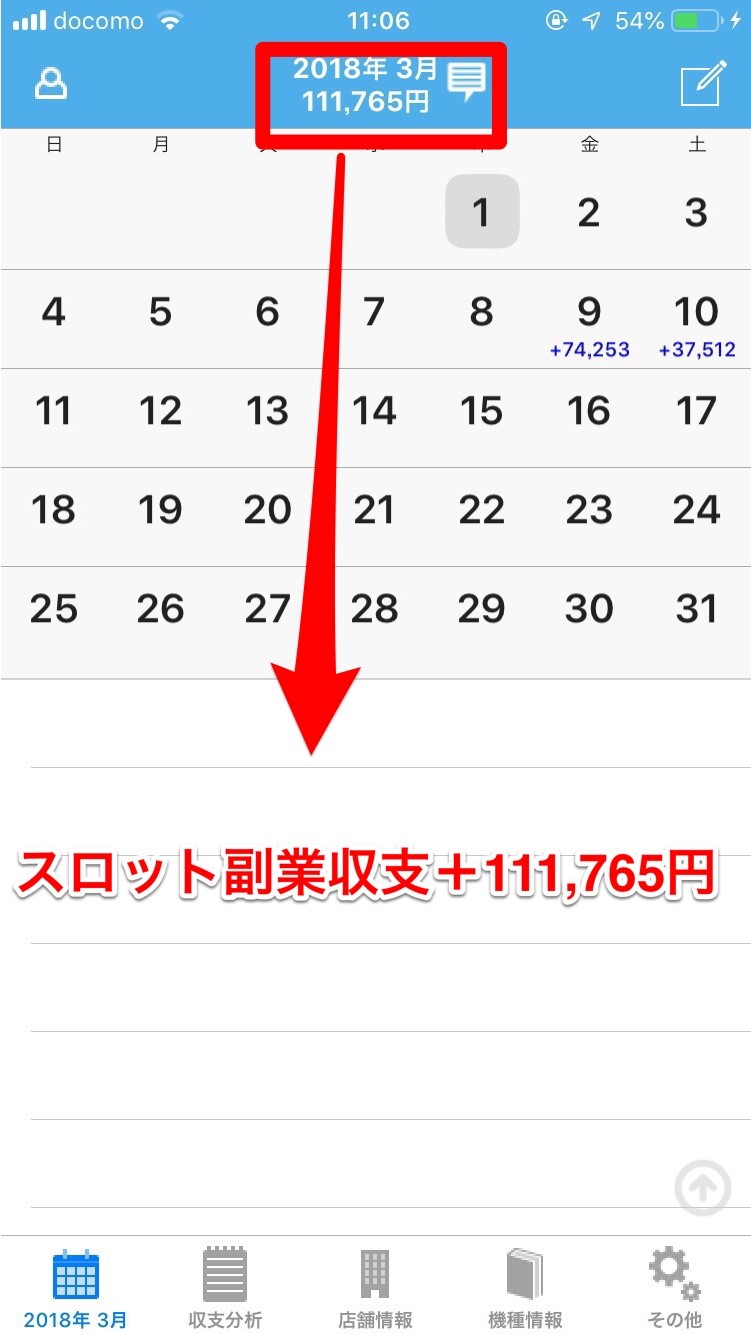
Task: Switch to the 2018年 3月 calendar tab
Action: [76, 1289]
